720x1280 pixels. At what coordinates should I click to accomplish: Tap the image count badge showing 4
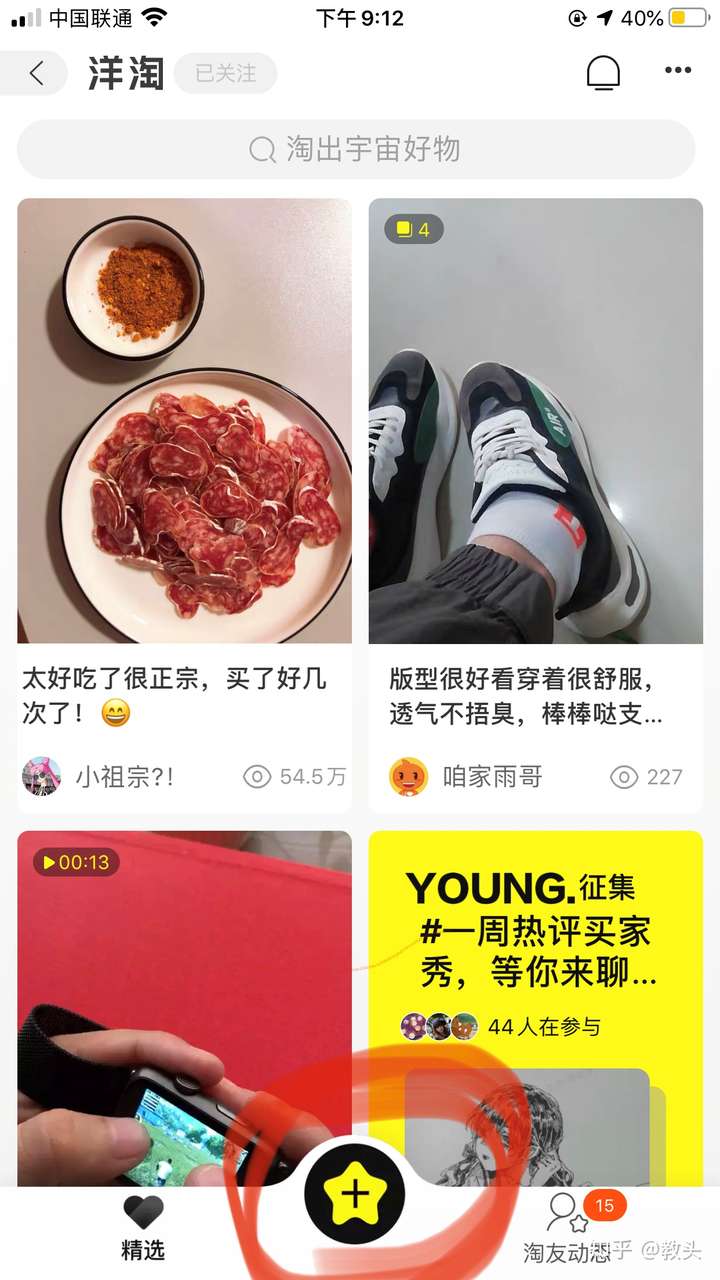[412, 229]
